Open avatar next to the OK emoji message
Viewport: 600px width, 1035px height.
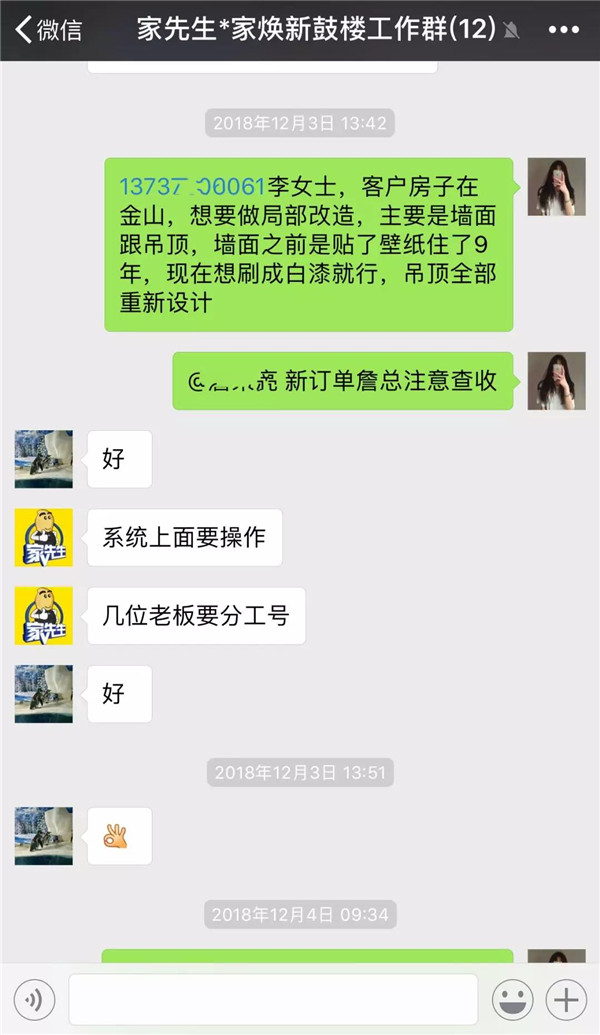pos(43,836)
